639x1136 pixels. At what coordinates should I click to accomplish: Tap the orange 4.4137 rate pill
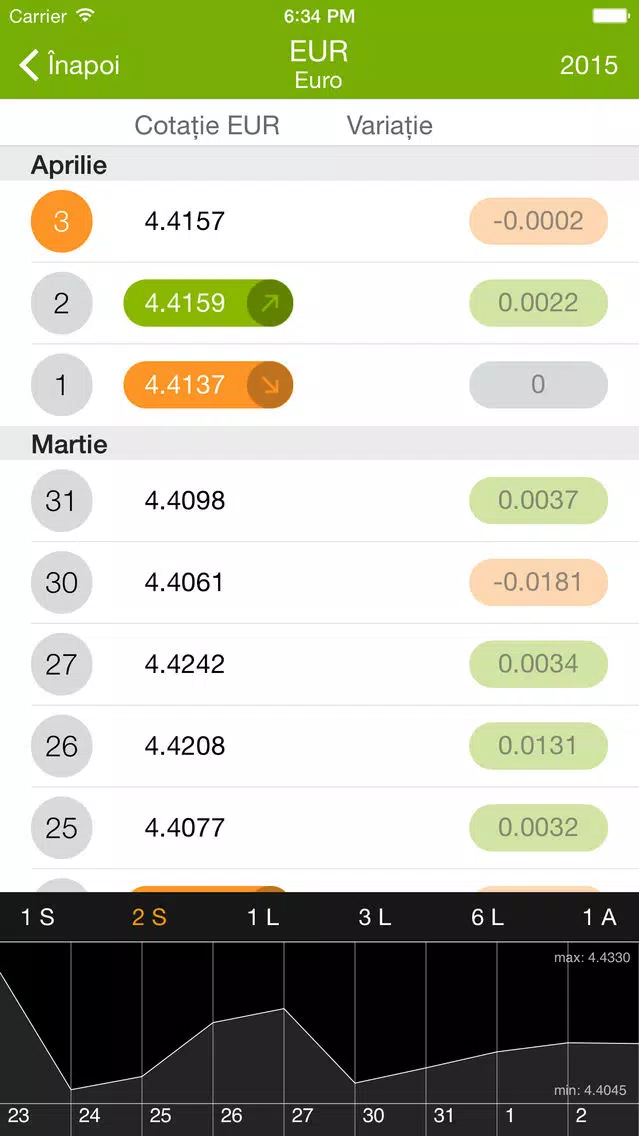pyautogui.click(x=209, y=385)
